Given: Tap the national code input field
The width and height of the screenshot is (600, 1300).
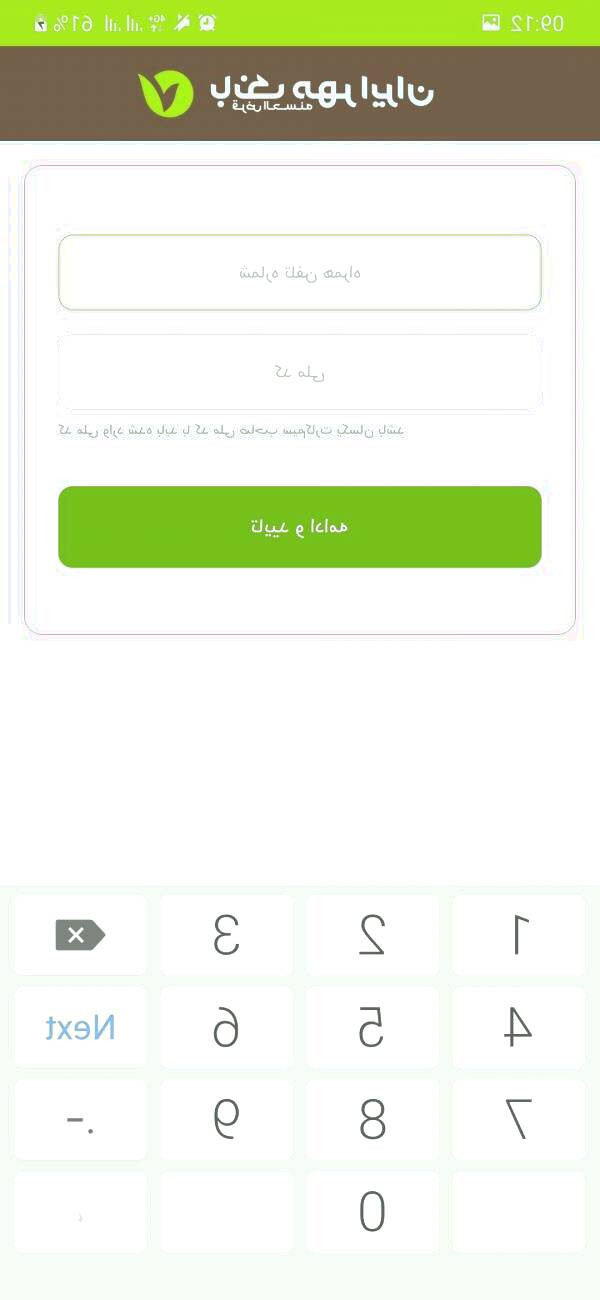Looking at the screenshot, I should tap(300, 373).
